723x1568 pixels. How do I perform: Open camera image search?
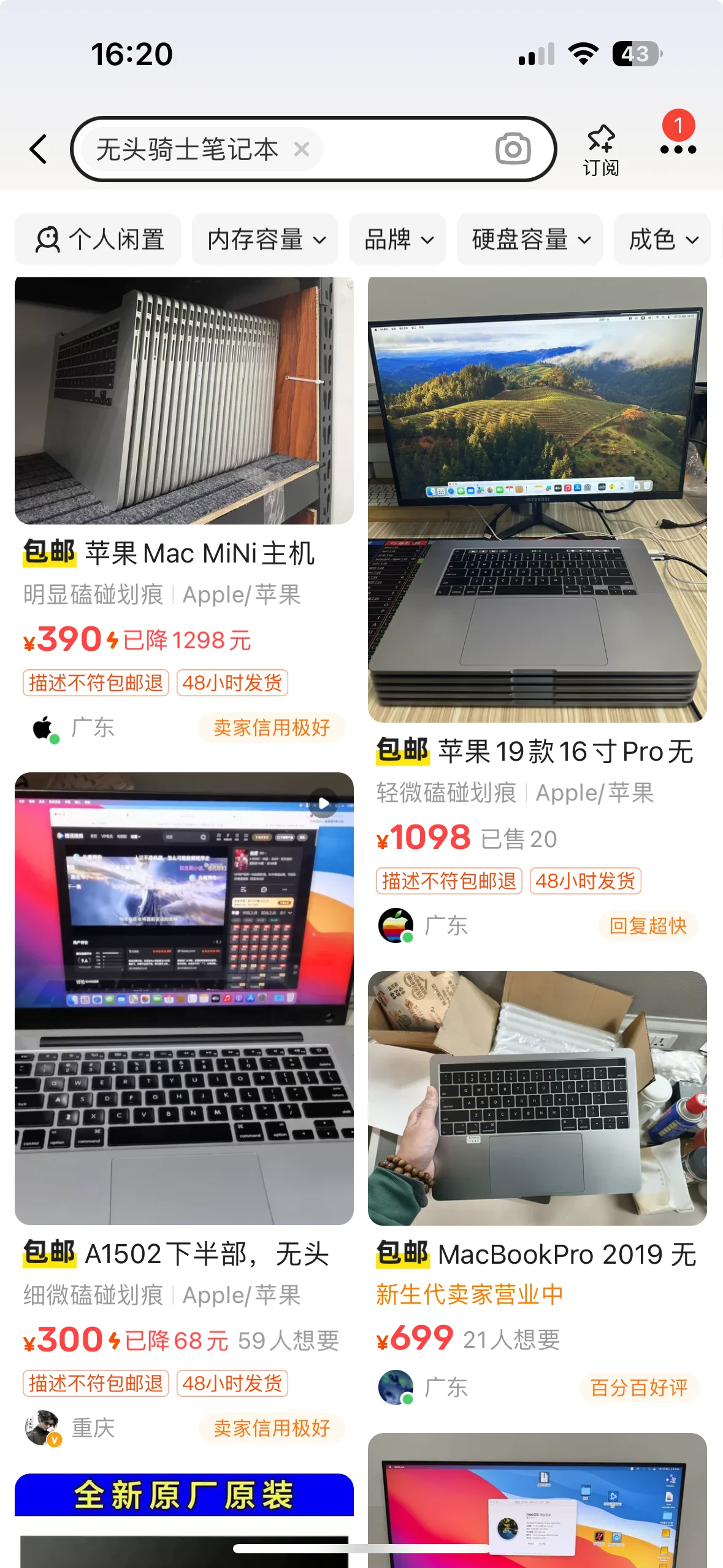pos(513,149)
